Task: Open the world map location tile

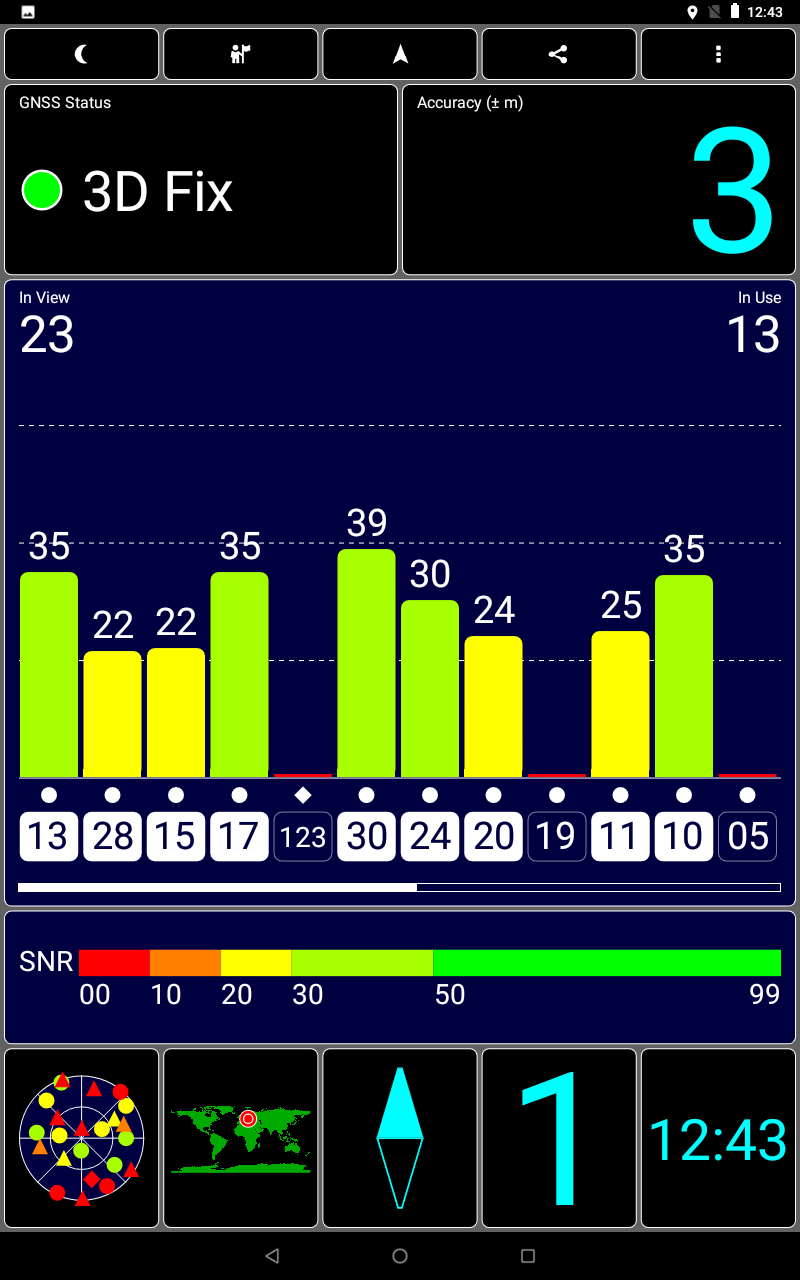Action: [240, 1137]
